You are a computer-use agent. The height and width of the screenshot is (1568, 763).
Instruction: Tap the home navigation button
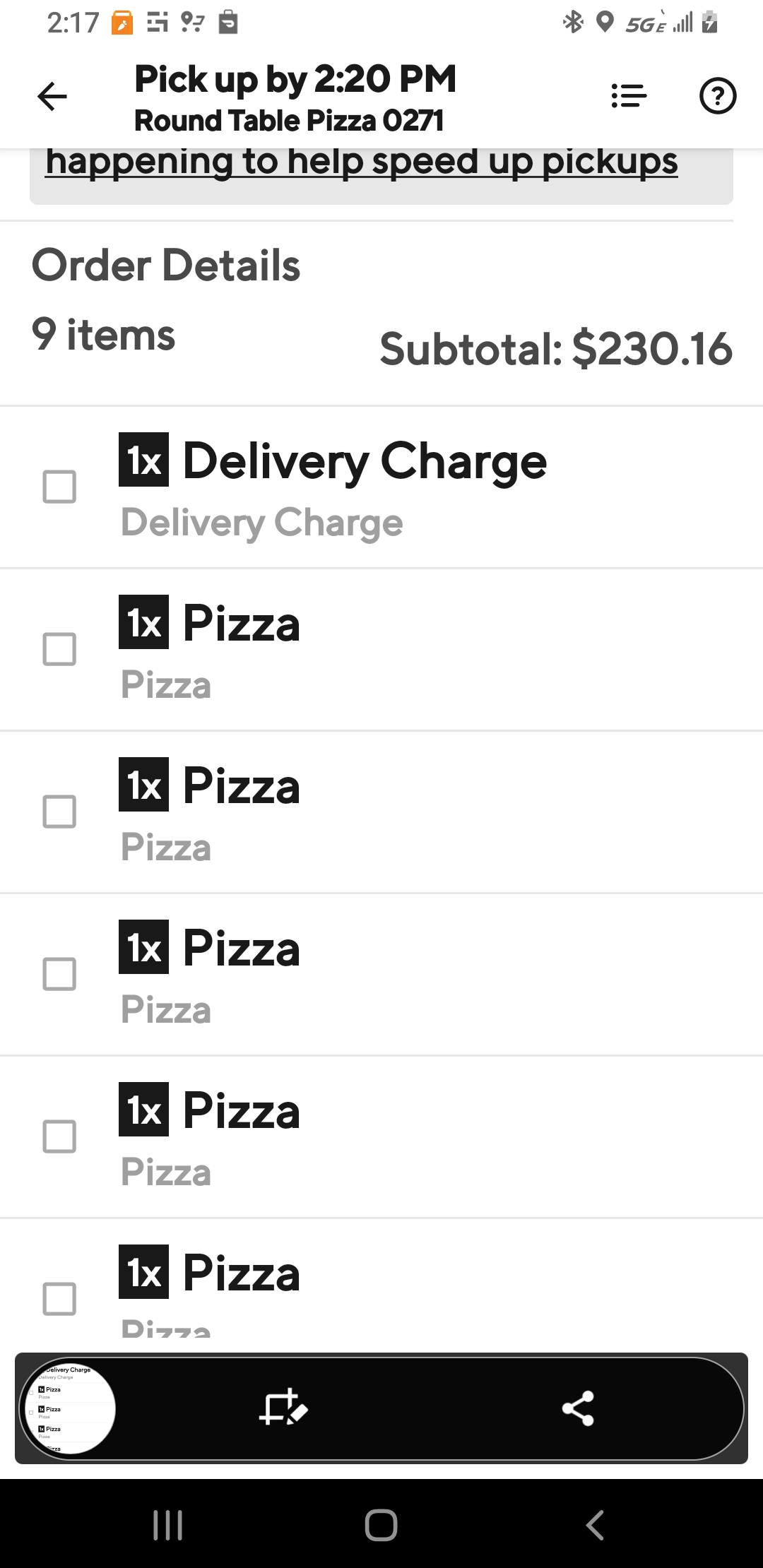[381, 1524]
